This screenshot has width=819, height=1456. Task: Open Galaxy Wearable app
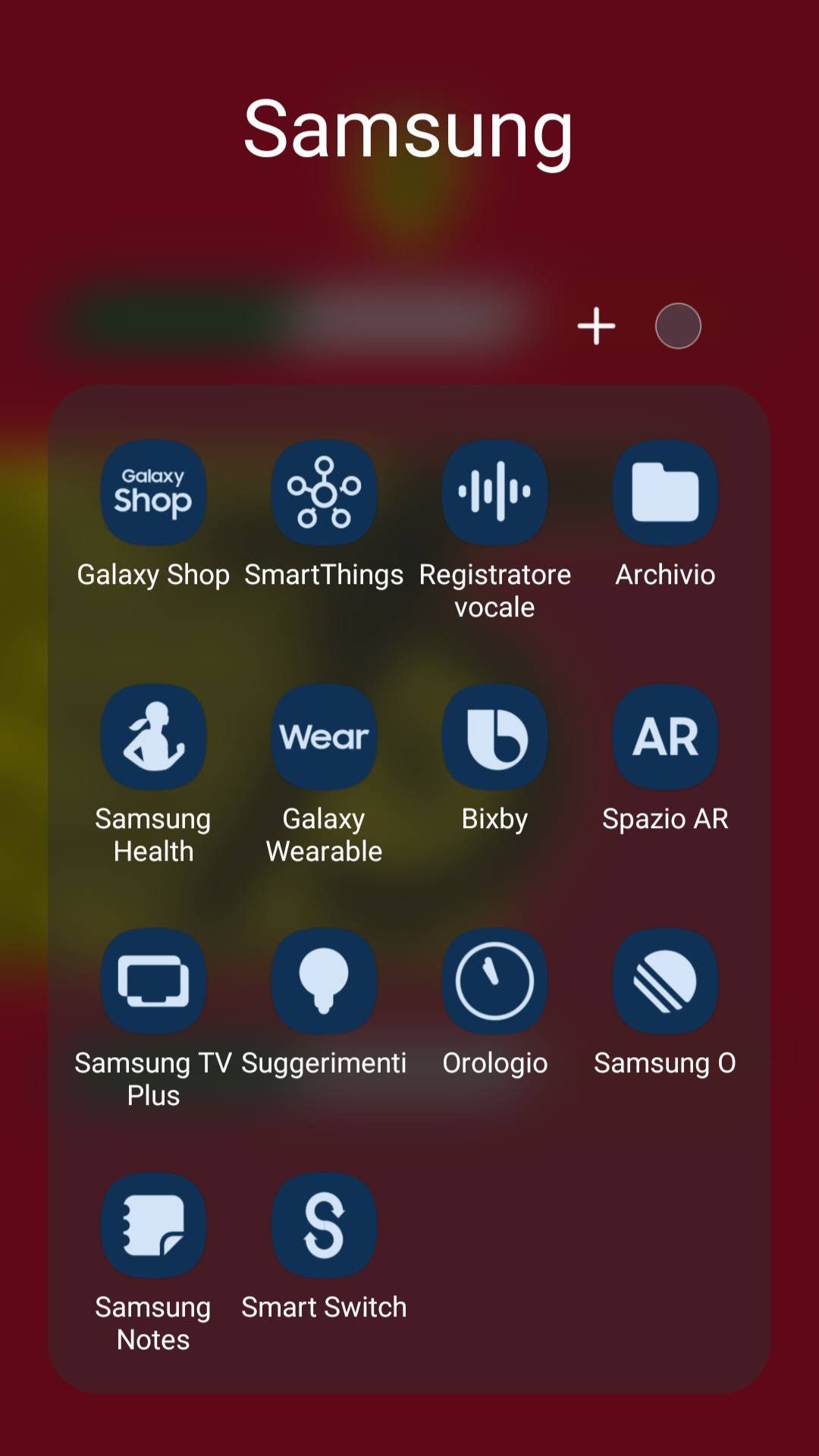(x=324, y=737)
